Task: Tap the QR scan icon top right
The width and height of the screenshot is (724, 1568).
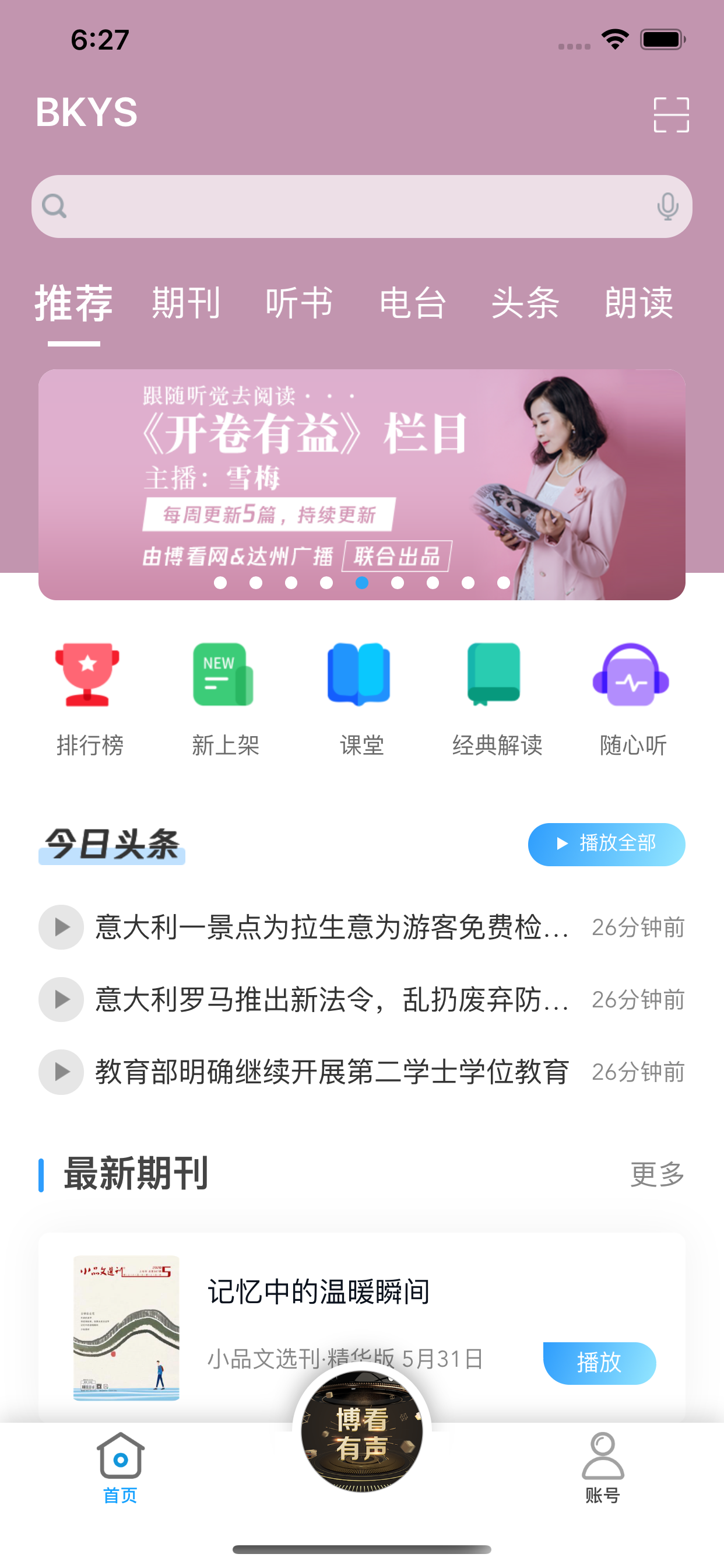Action: (x=670, y=114)
